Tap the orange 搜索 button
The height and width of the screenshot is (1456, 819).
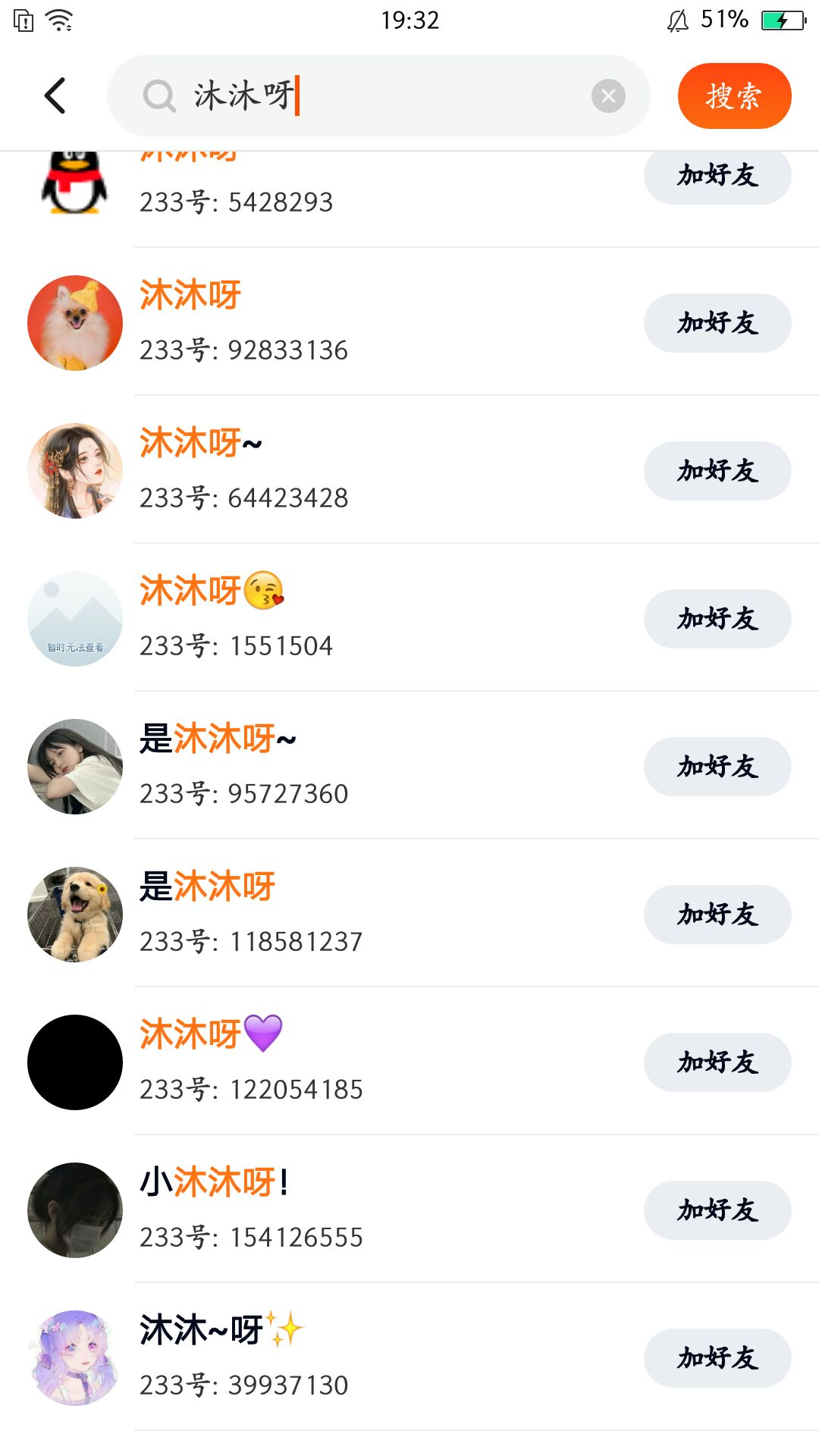[x=733, y=96]
